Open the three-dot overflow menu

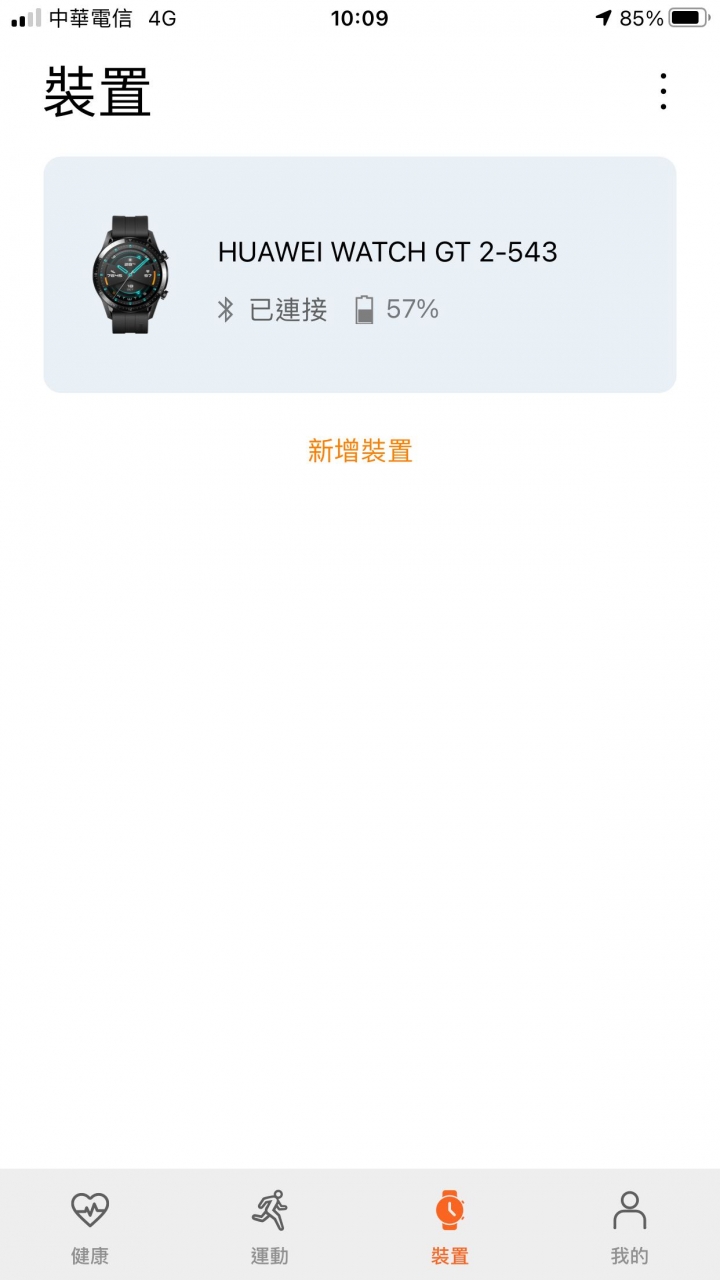click(663, 92)
